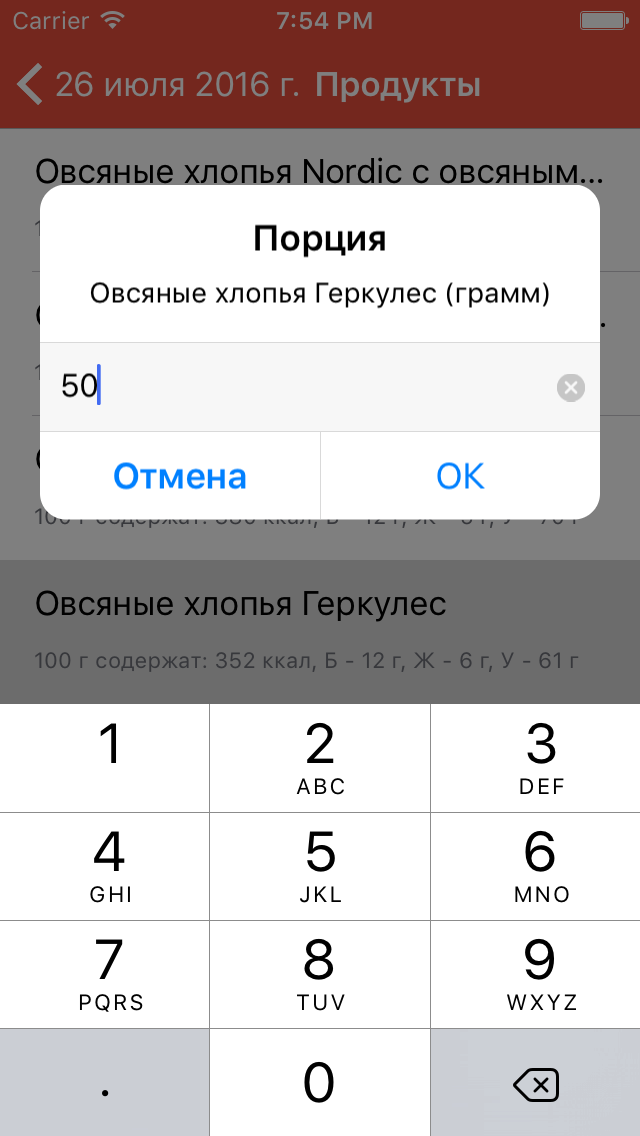Cancel the dialog with Отмена
The height and width of the screenshot is (1136, 640).
(180, 476)
